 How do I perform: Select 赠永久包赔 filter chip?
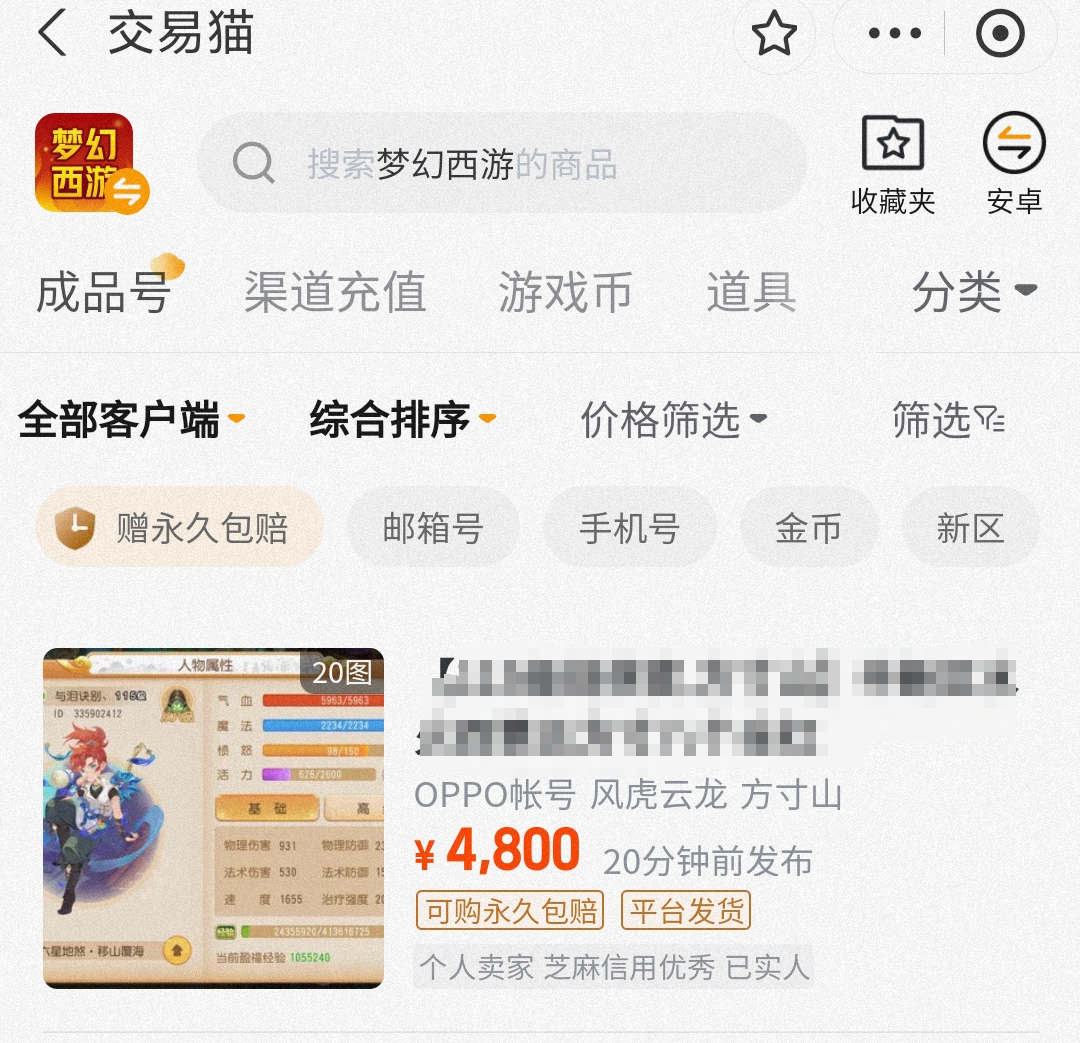coord(179,527)
